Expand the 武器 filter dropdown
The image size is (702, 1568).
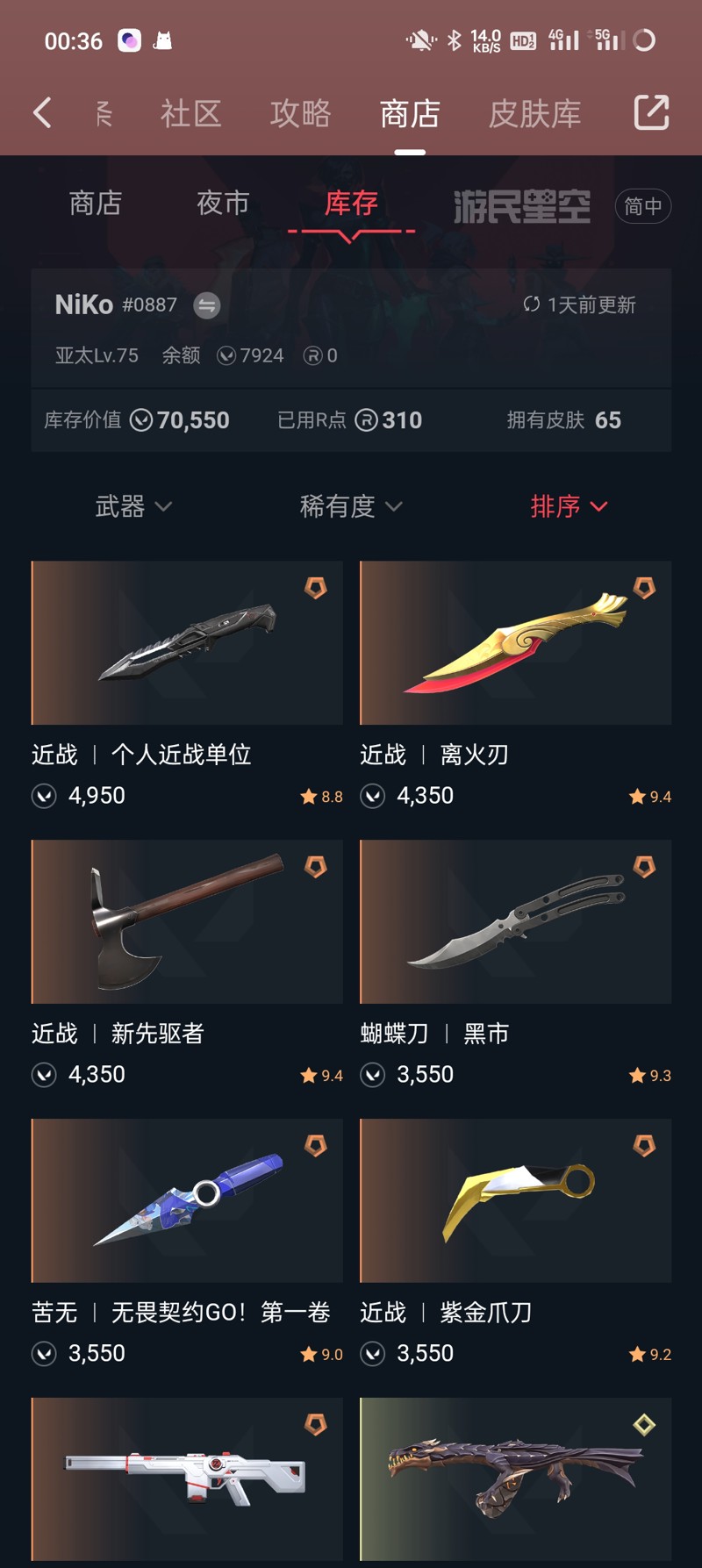(x=133, y=506)
